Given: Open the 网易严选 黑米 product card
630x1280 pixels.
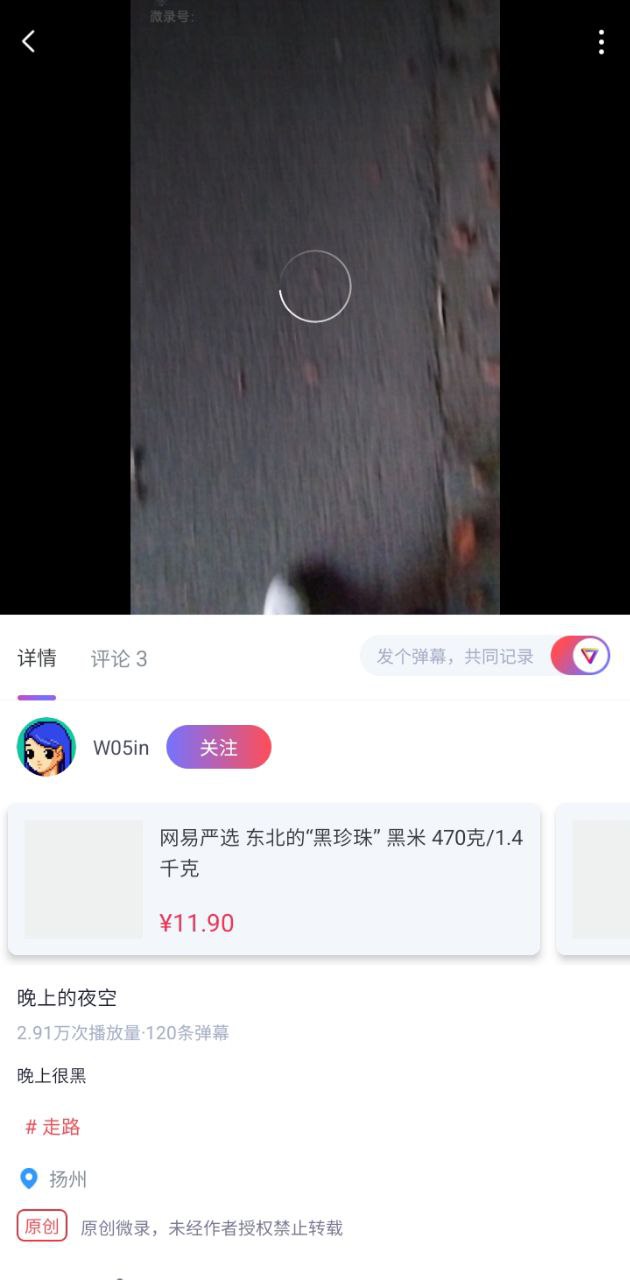Looking at the screenshot, I should 274,879.
